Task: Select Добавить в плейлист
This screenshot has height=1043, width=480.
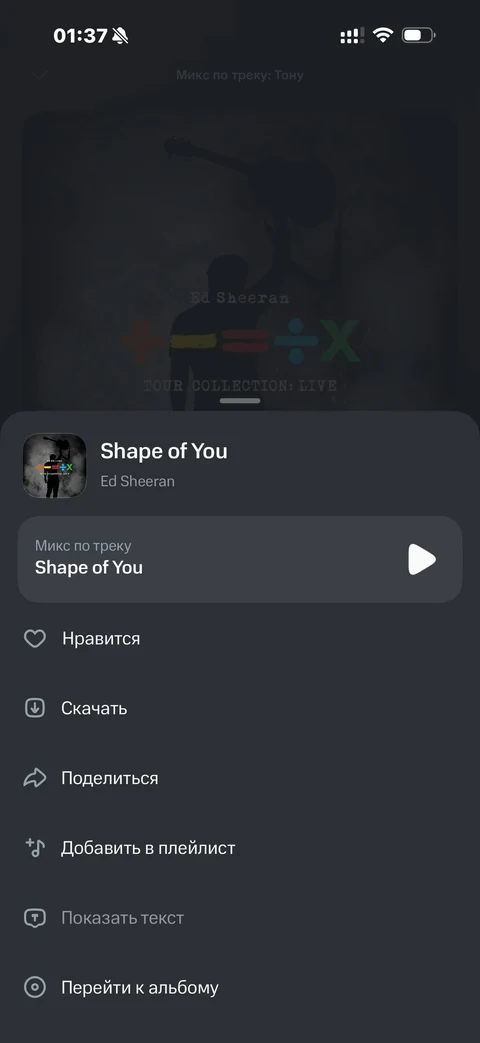Action: click(239, 848)
